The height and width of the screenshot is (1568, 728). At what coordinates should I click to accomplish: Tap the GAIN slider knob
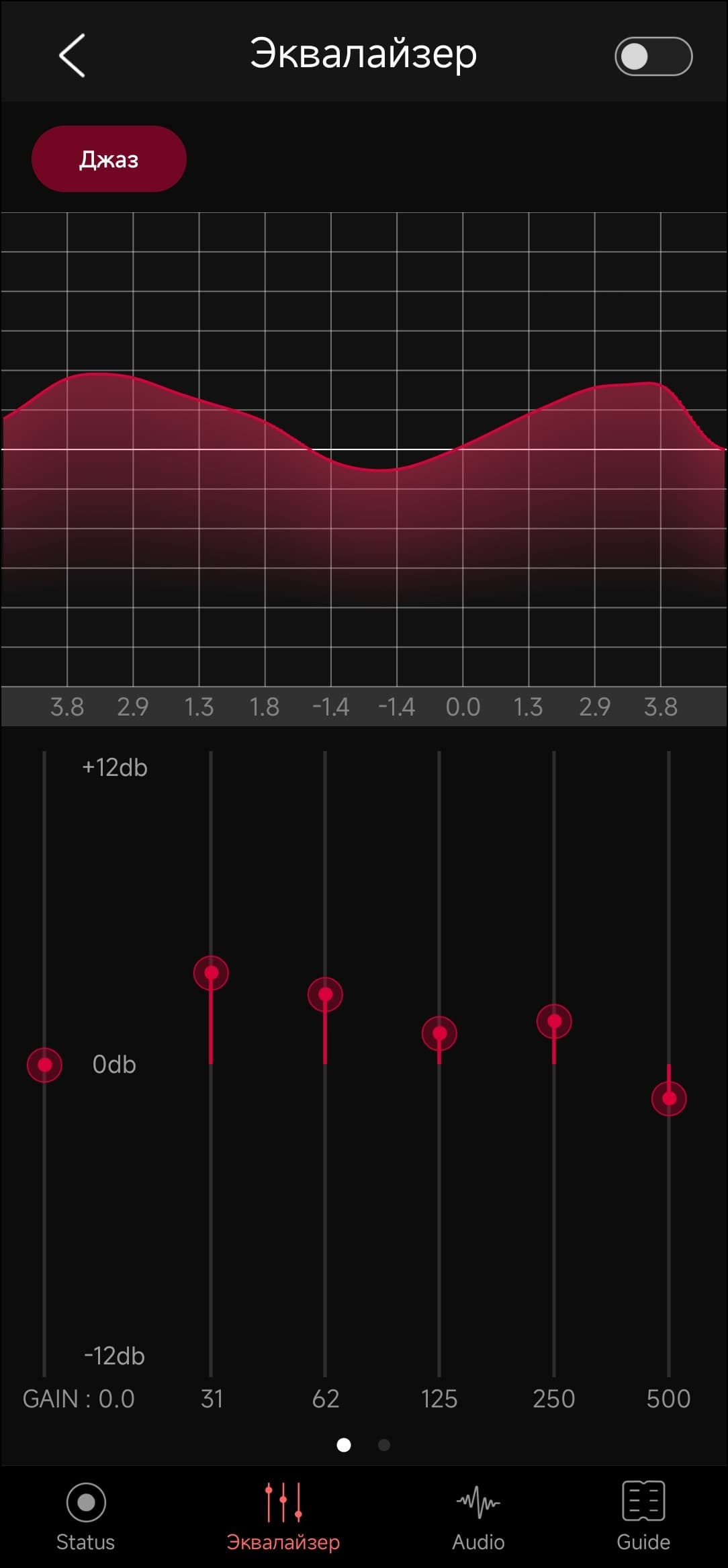click(x=44, y=1065)
